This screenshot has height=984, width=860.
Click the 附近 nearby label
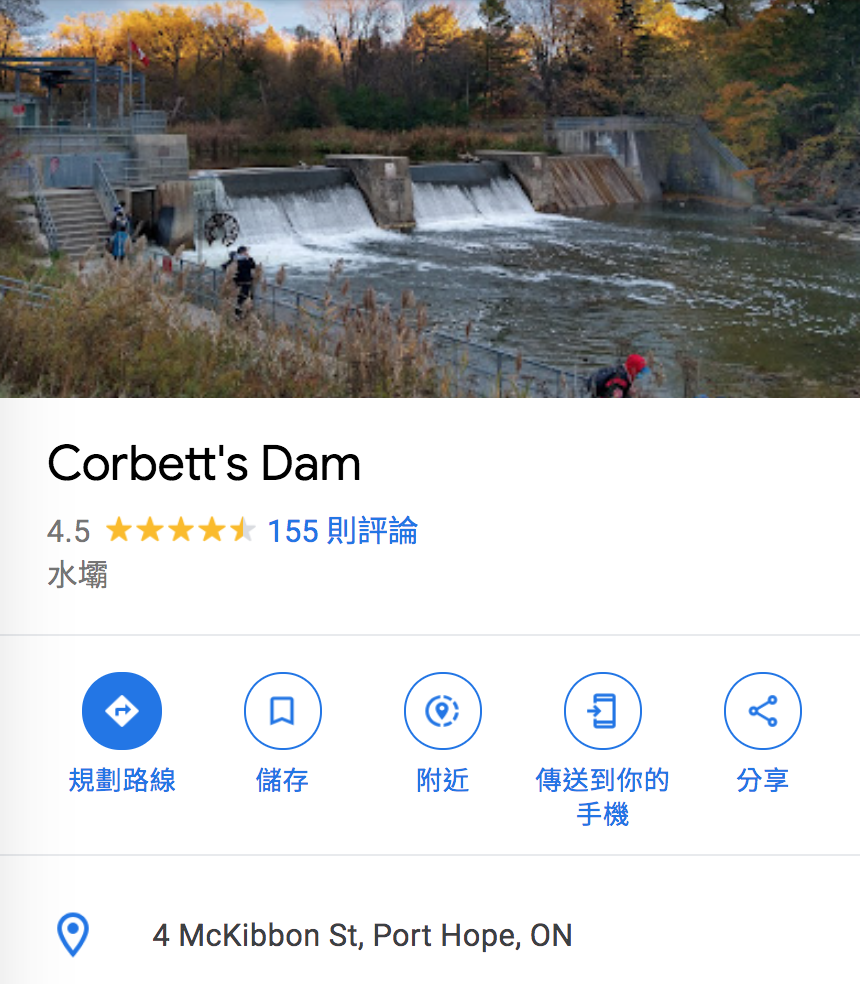pyautogui.click(x=442, y=781)
